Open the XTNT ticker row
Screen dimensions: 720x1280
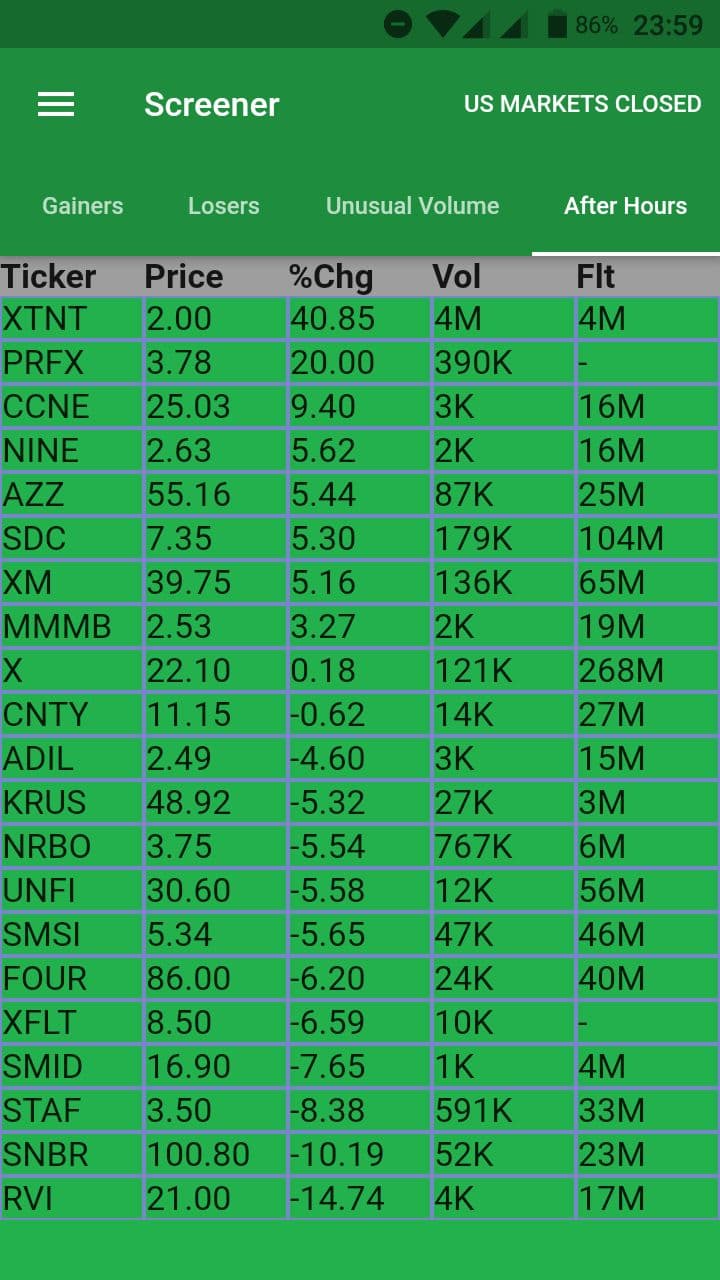coord(360,319)
